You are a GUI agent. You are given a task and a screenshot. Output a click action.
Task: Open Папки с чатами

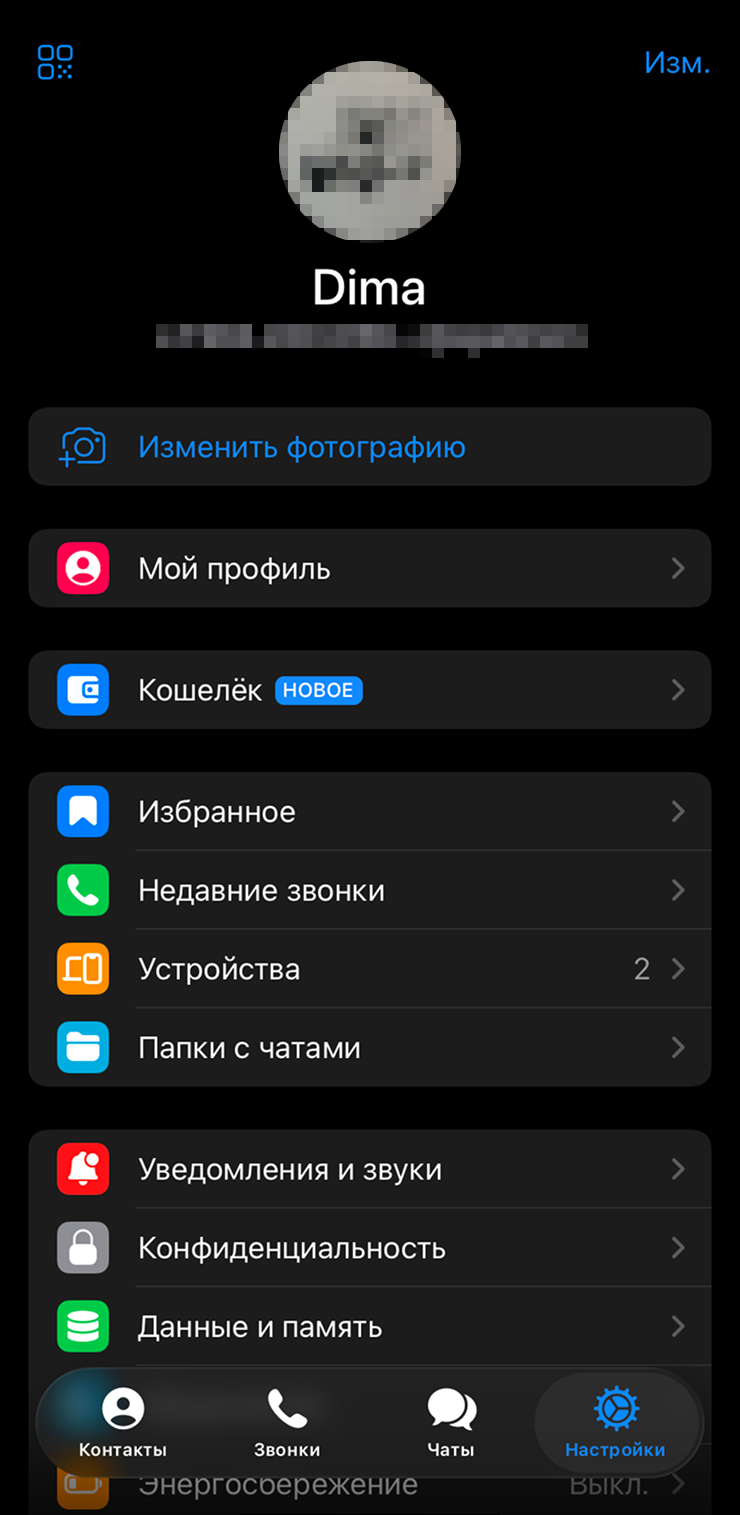click(x=369, y=1048)
